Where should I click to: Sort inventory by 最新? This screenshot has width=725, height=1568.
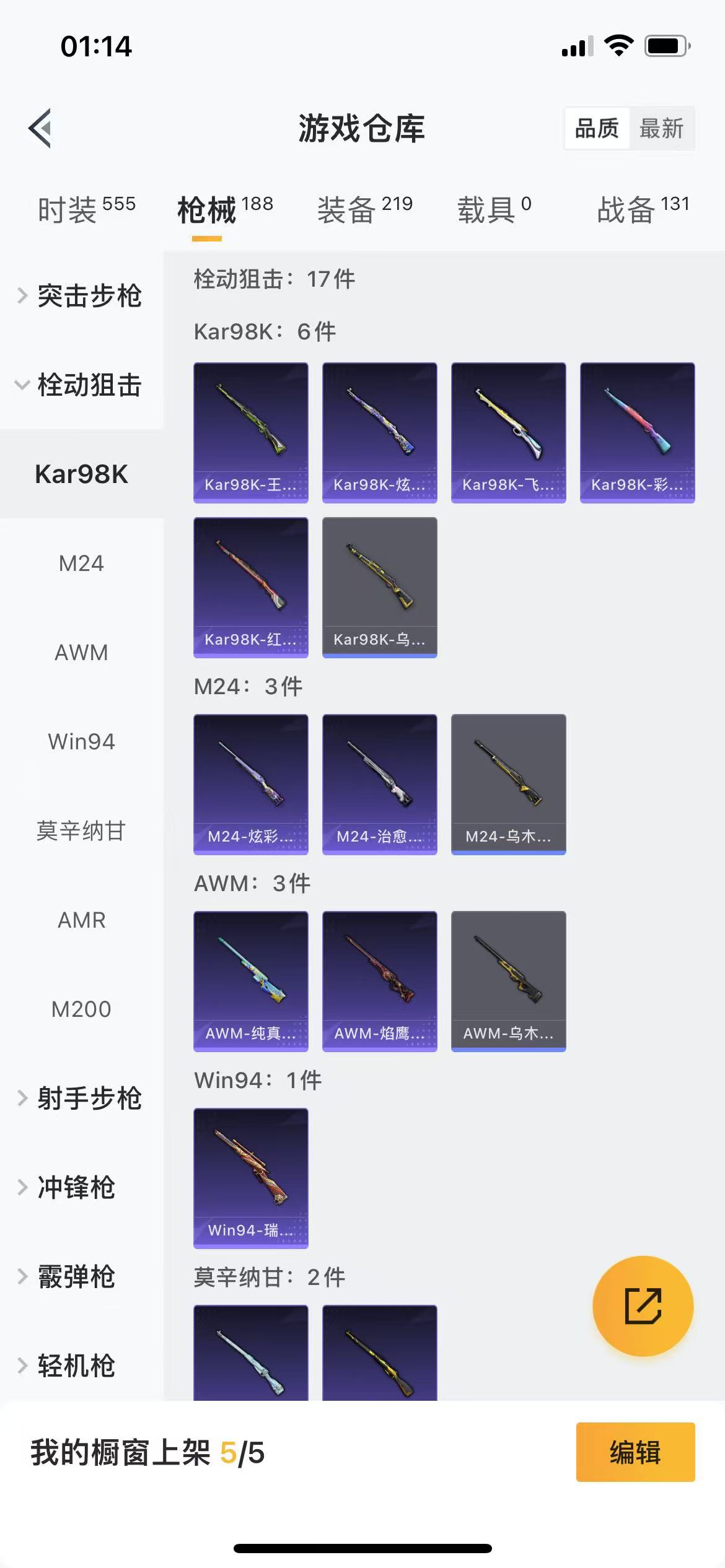tap(661, 129)
